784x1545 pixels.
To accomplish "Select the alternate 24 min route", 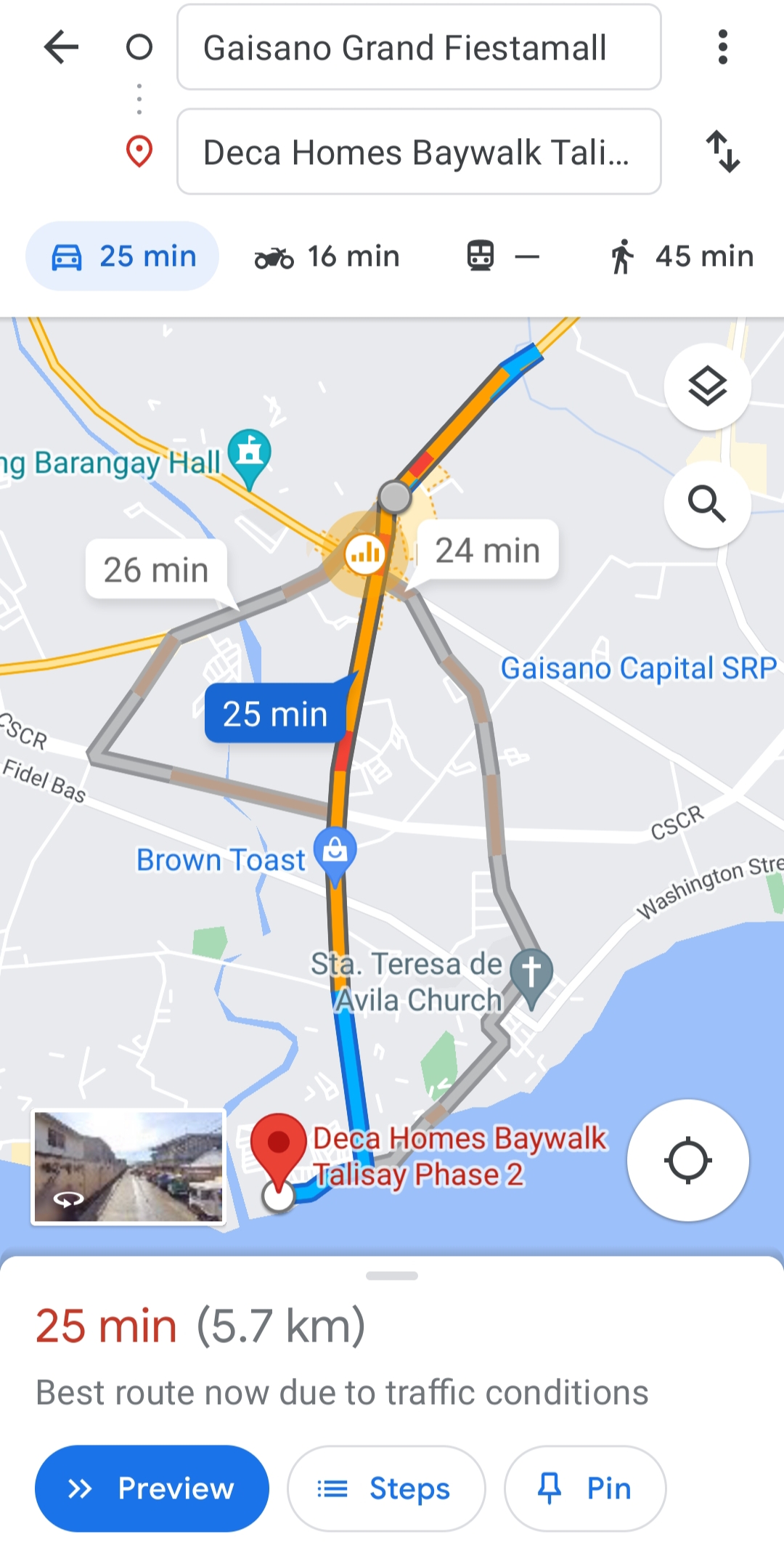I will click(x=487, y=551).
